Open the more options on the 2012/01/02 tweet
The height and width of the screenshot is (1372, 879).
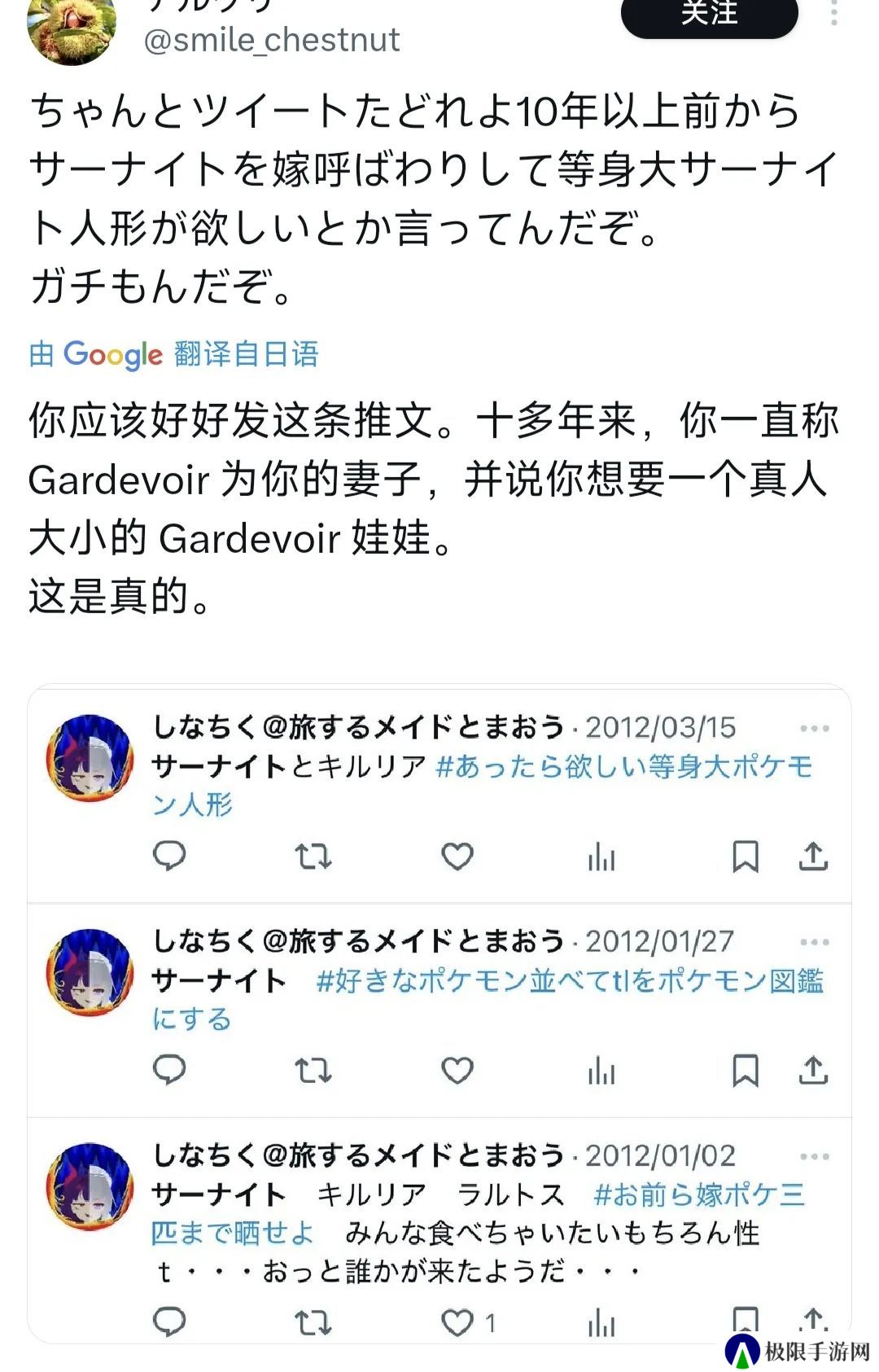(814, 1156)
